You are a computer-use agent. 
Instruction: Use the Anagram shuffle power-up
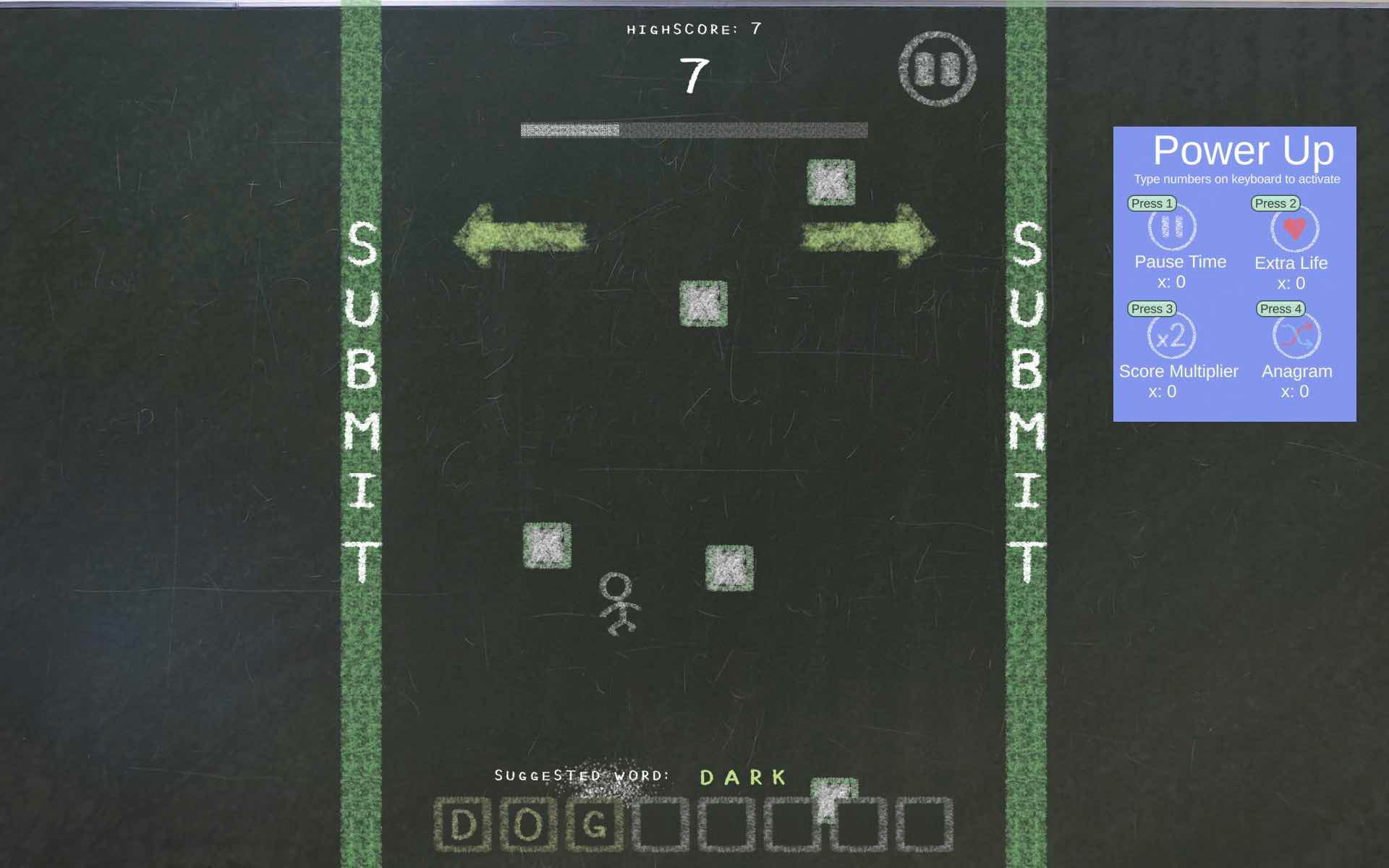[x=1296, y=336]
